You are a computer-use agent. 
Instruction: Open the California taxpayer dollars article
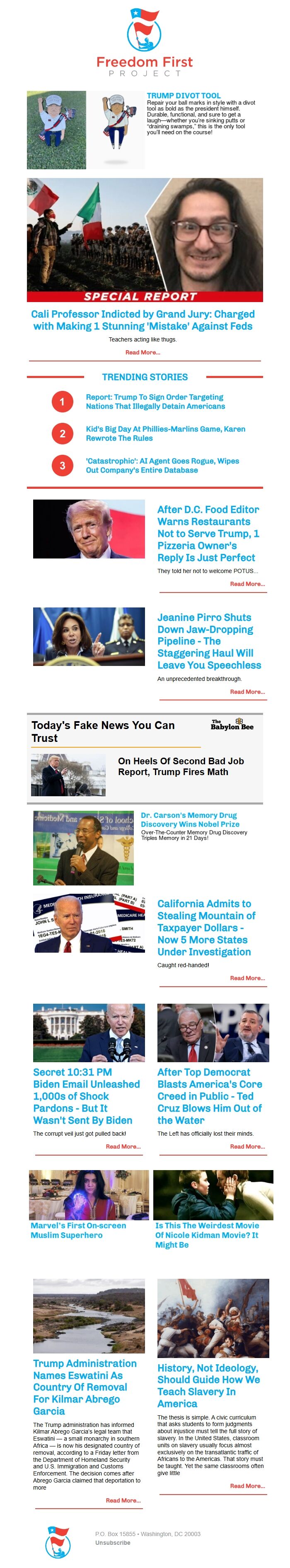(x=206, y=927)
